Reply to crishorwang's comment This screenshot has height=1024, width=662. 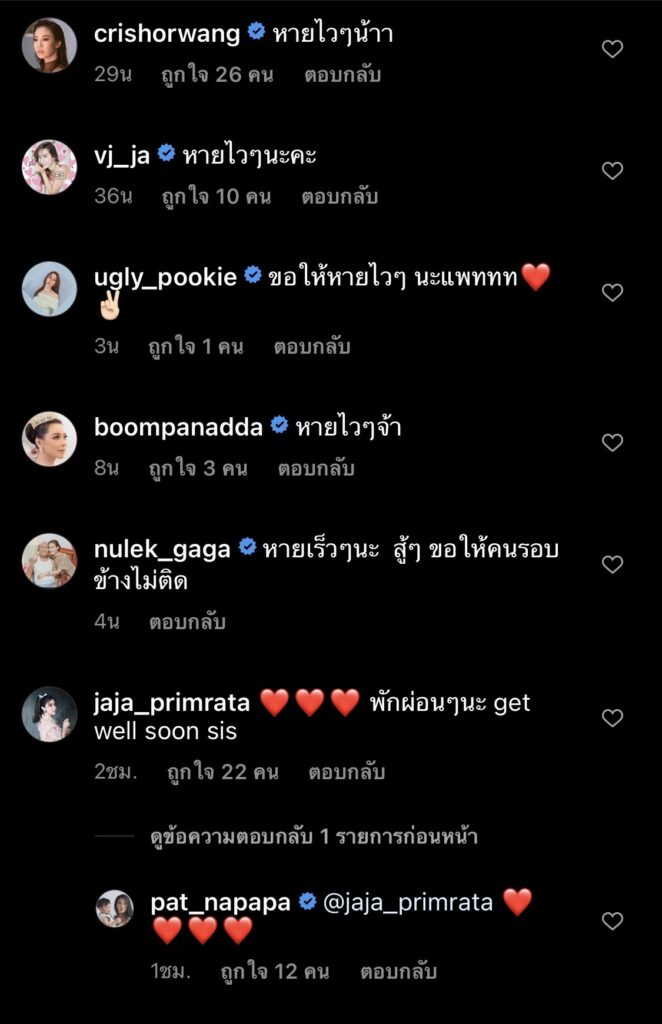coord(342,75)
